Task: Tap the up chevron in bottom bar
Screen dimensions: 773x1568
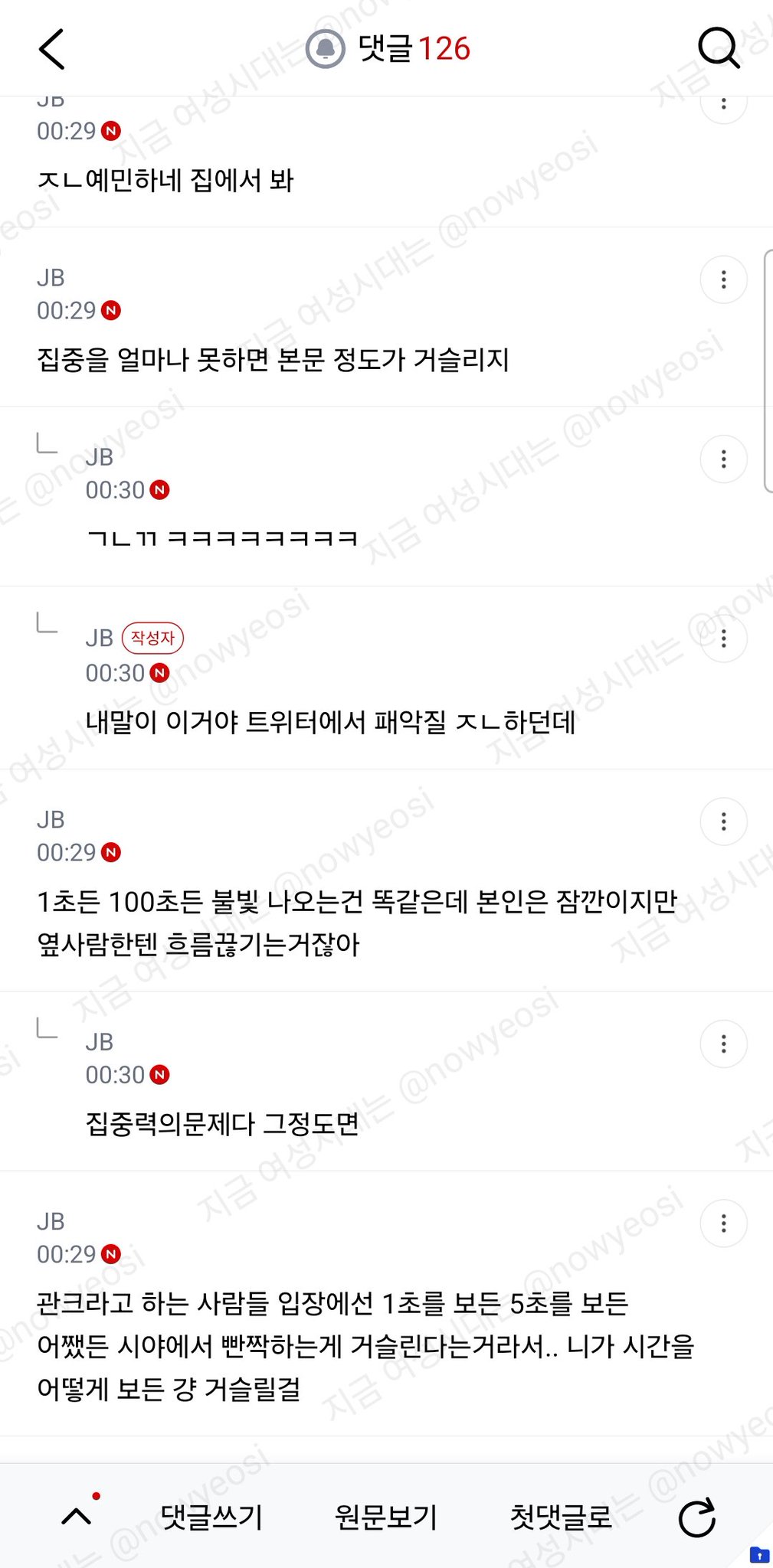Action: tap(77, 1516)
